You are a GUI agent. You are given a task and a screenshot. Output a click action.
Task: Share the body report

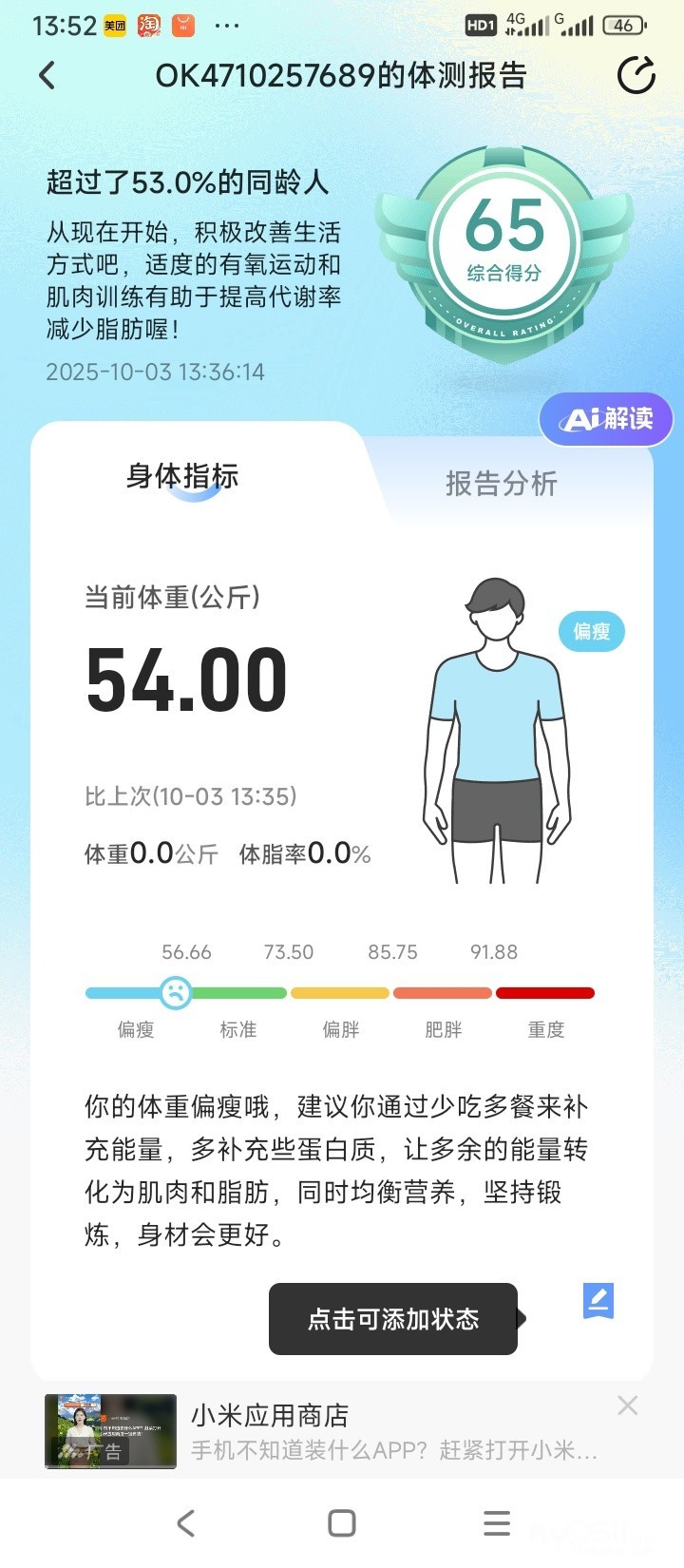pyautogui.click(x=636, y=76)
